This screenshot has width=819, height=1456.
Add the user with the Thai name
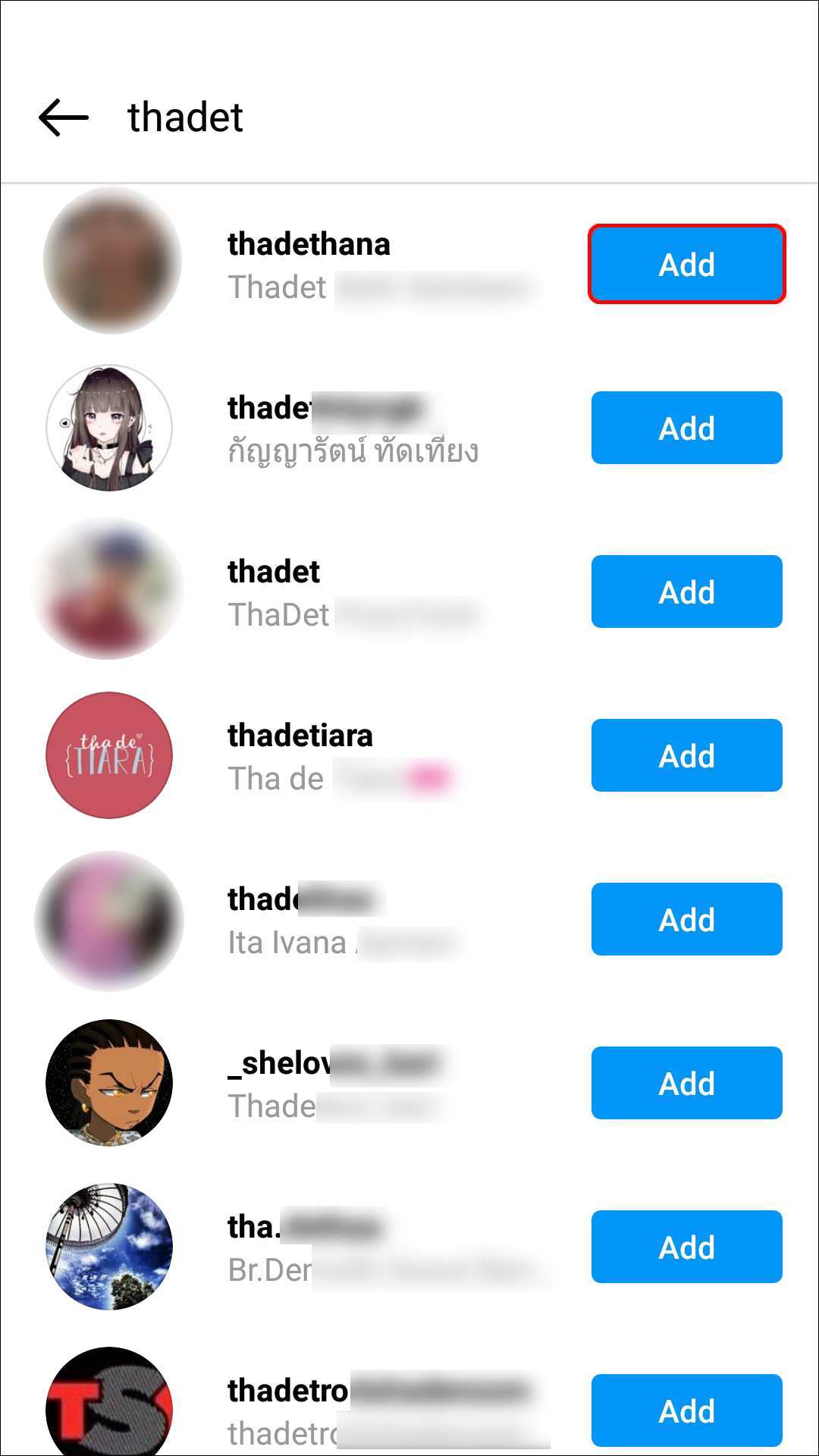click(x=686, y=428)
